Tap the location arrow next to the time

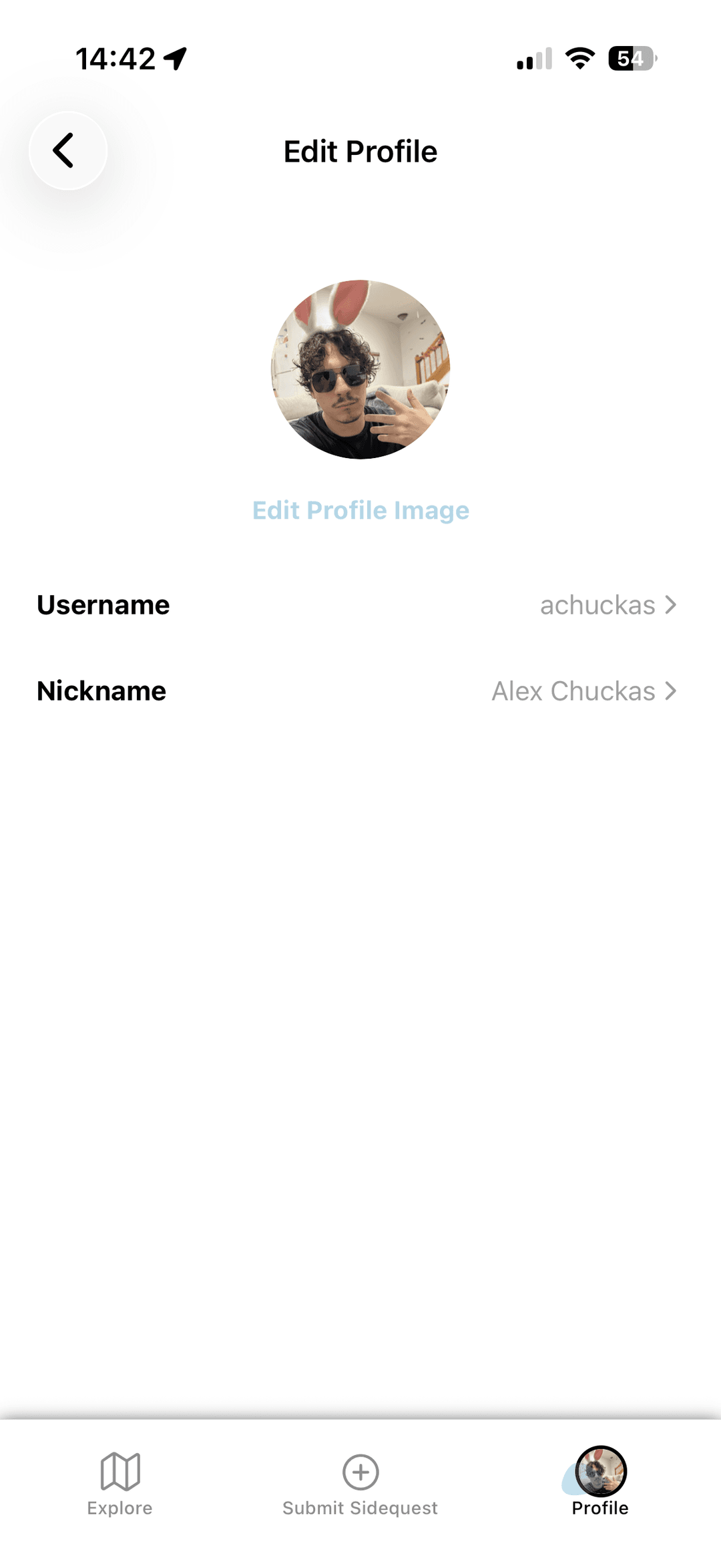(173, 58)
